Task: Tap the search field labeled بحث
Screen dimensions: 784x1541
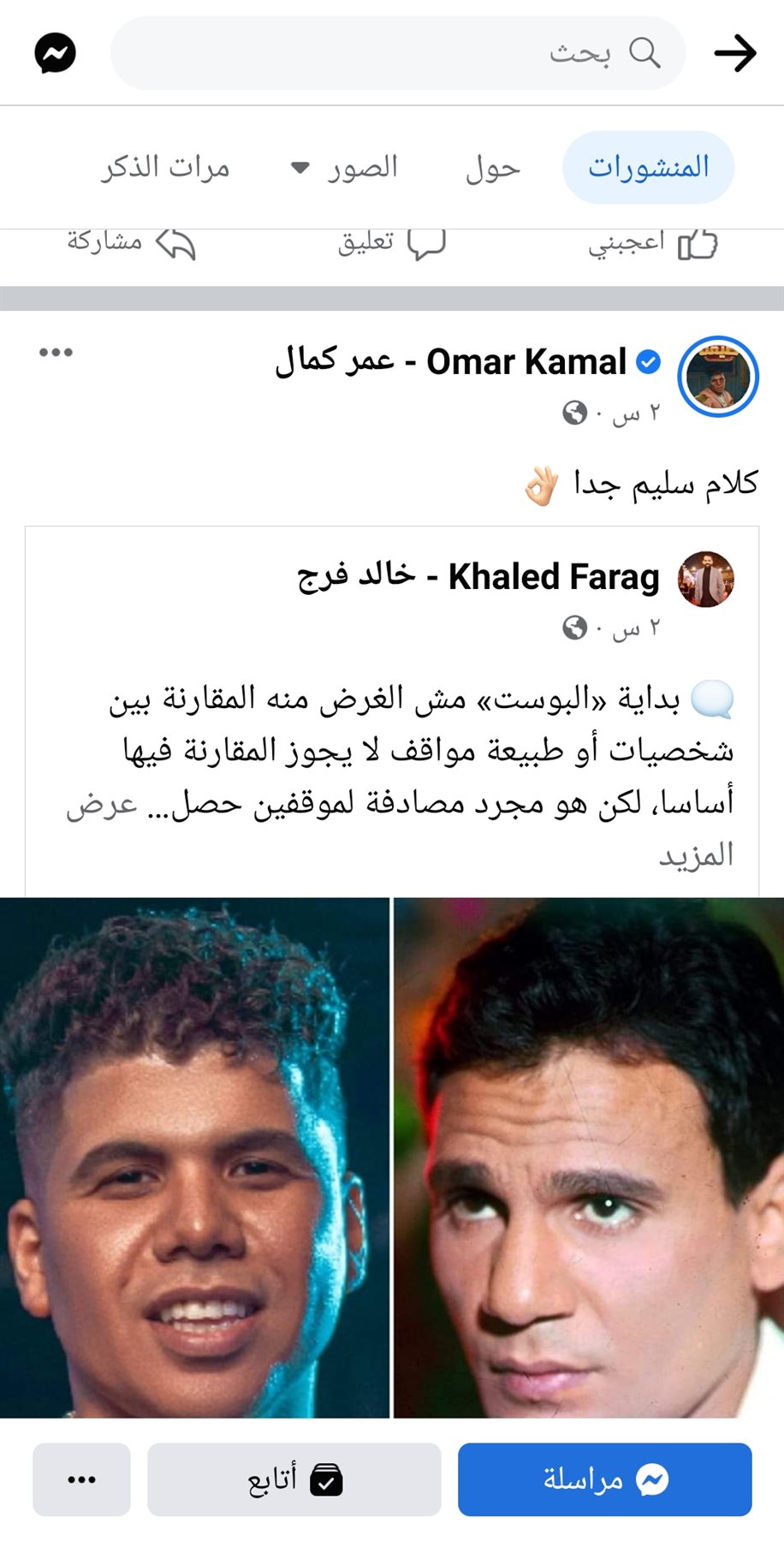Action: (398, 53)
